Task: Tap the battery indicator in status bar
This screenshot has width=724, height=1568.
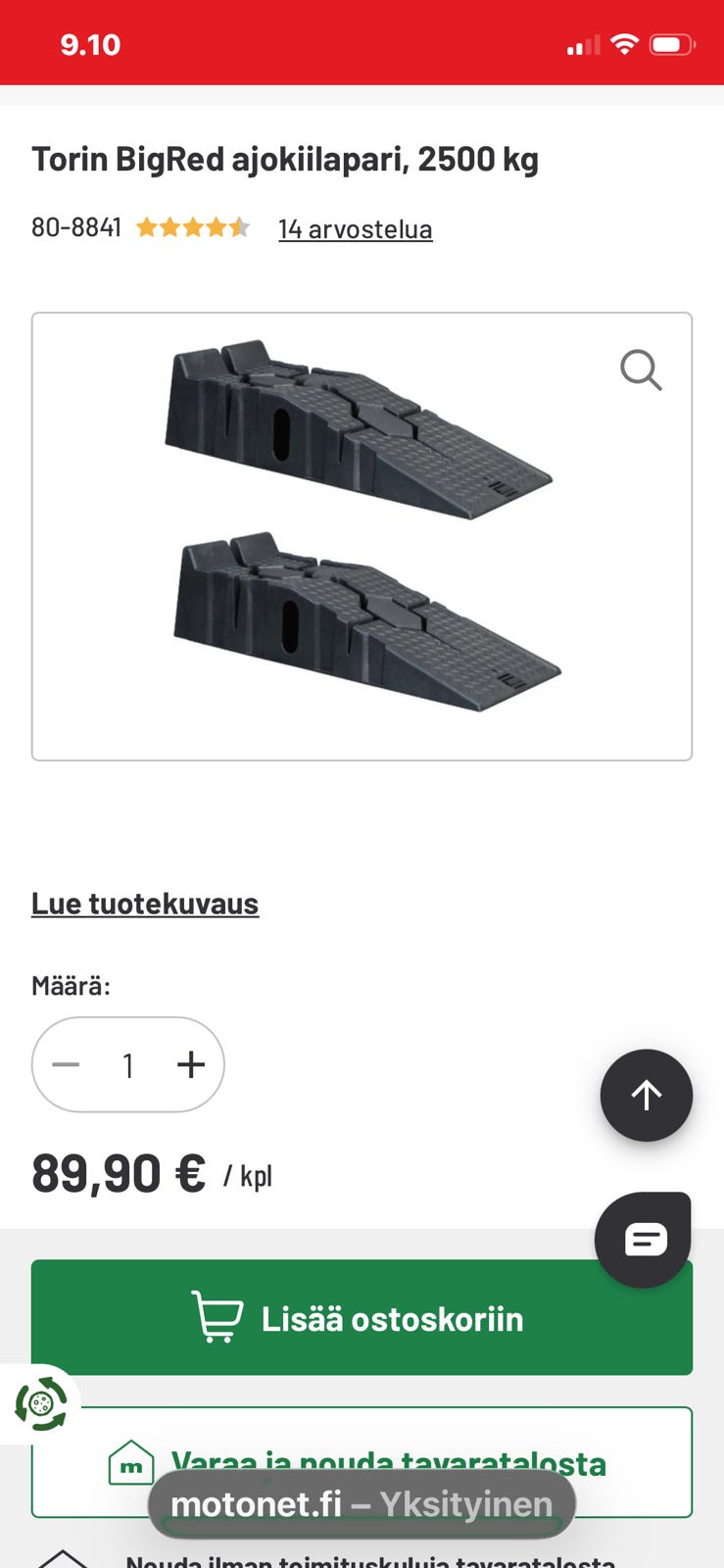Action: click(x=671, y=43)
